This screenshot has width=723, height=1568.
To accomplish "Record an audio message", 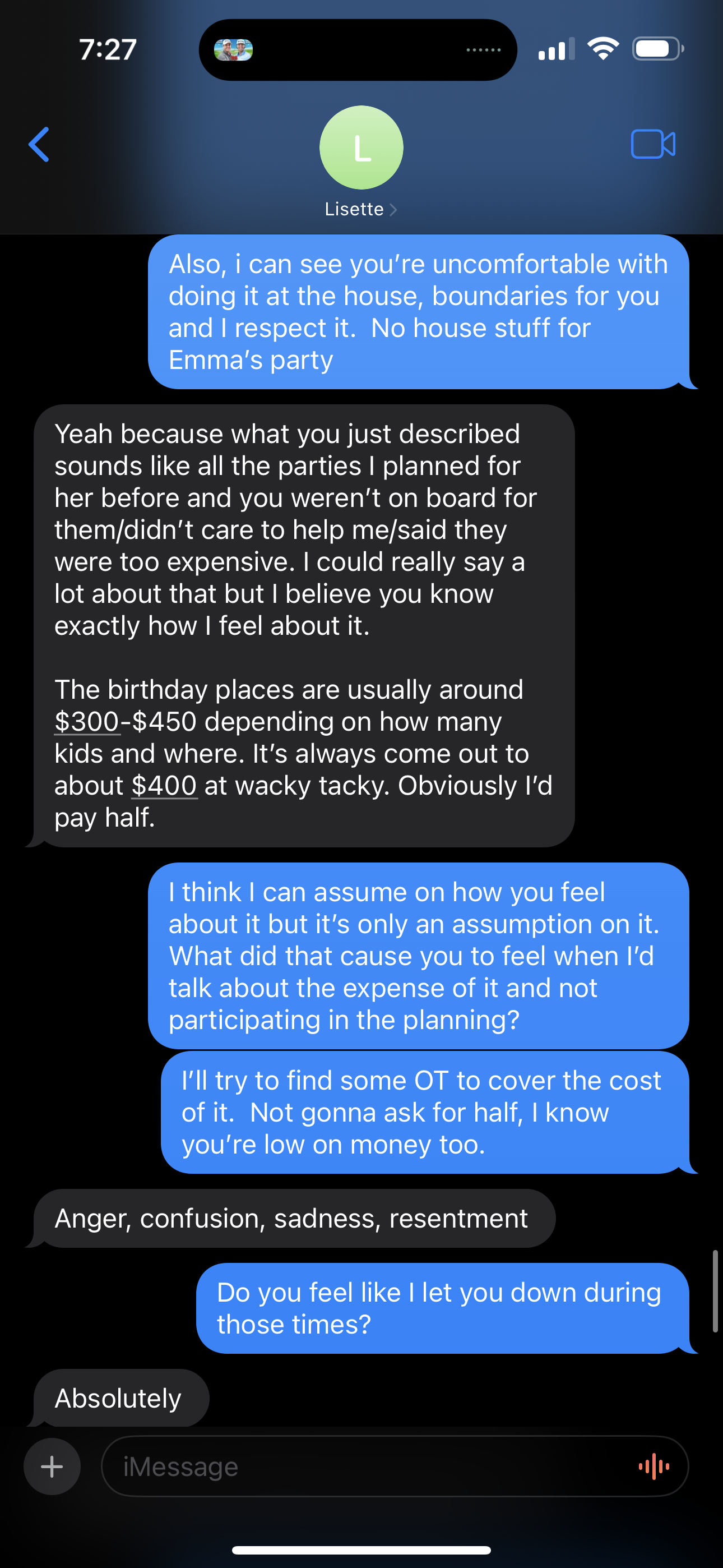I will click(654, 1466).
